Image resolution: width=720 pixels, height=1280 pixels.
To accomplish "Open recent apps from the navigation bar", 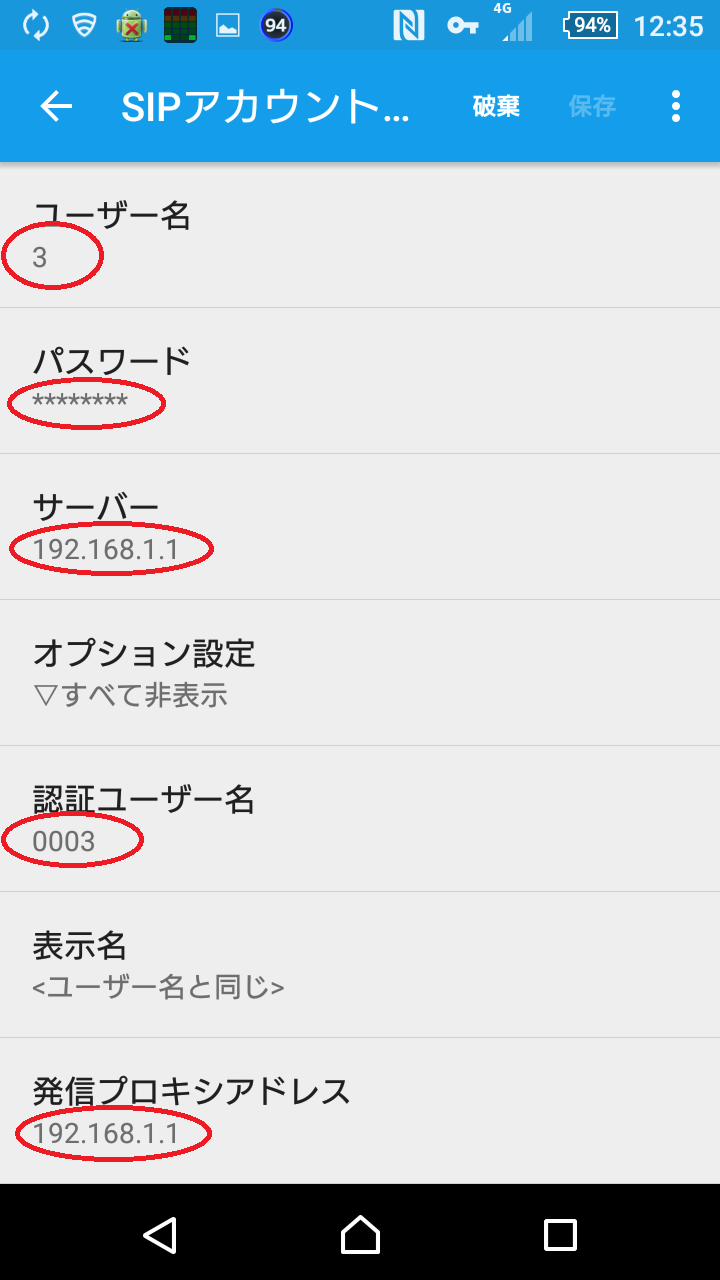I will pyautogui.click(x=560, y=1235).
